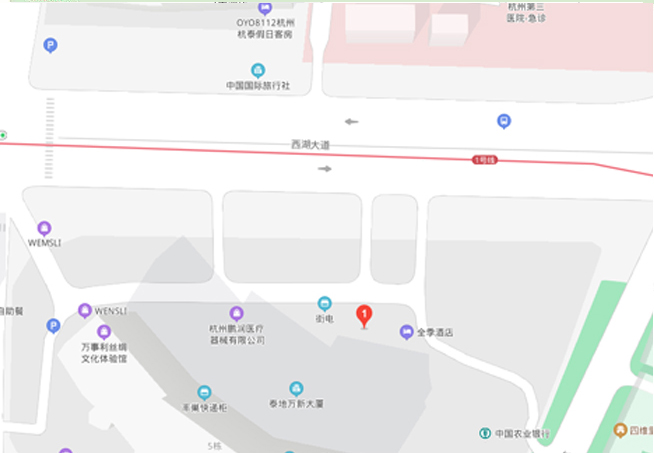This screenshot has width=654, height=453.
Task: Select the OYO8112杭州杭泰假日客房 hotel marker
Action: [265, 8]
